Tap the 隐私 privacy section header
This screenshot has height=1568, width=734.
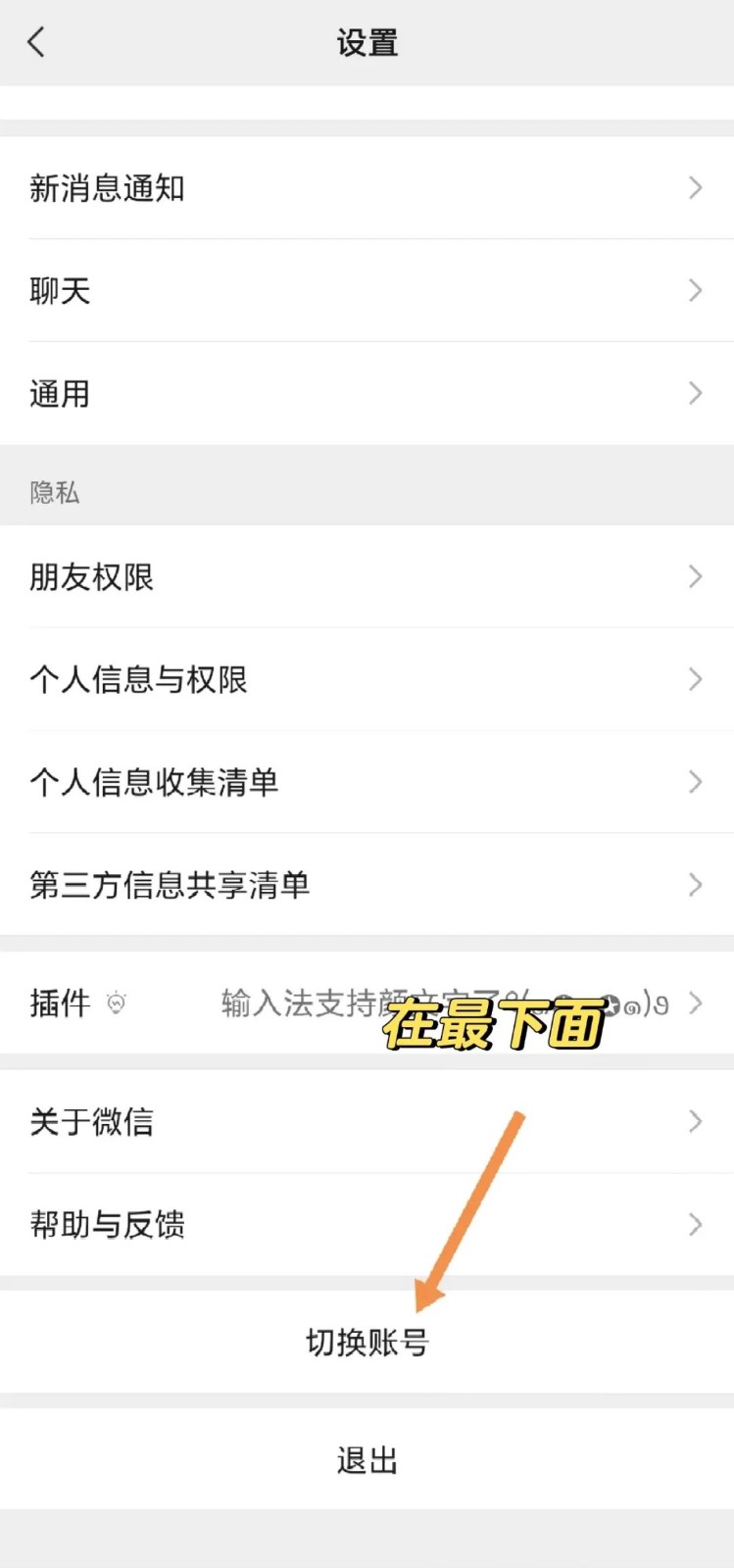click(55, 493)
